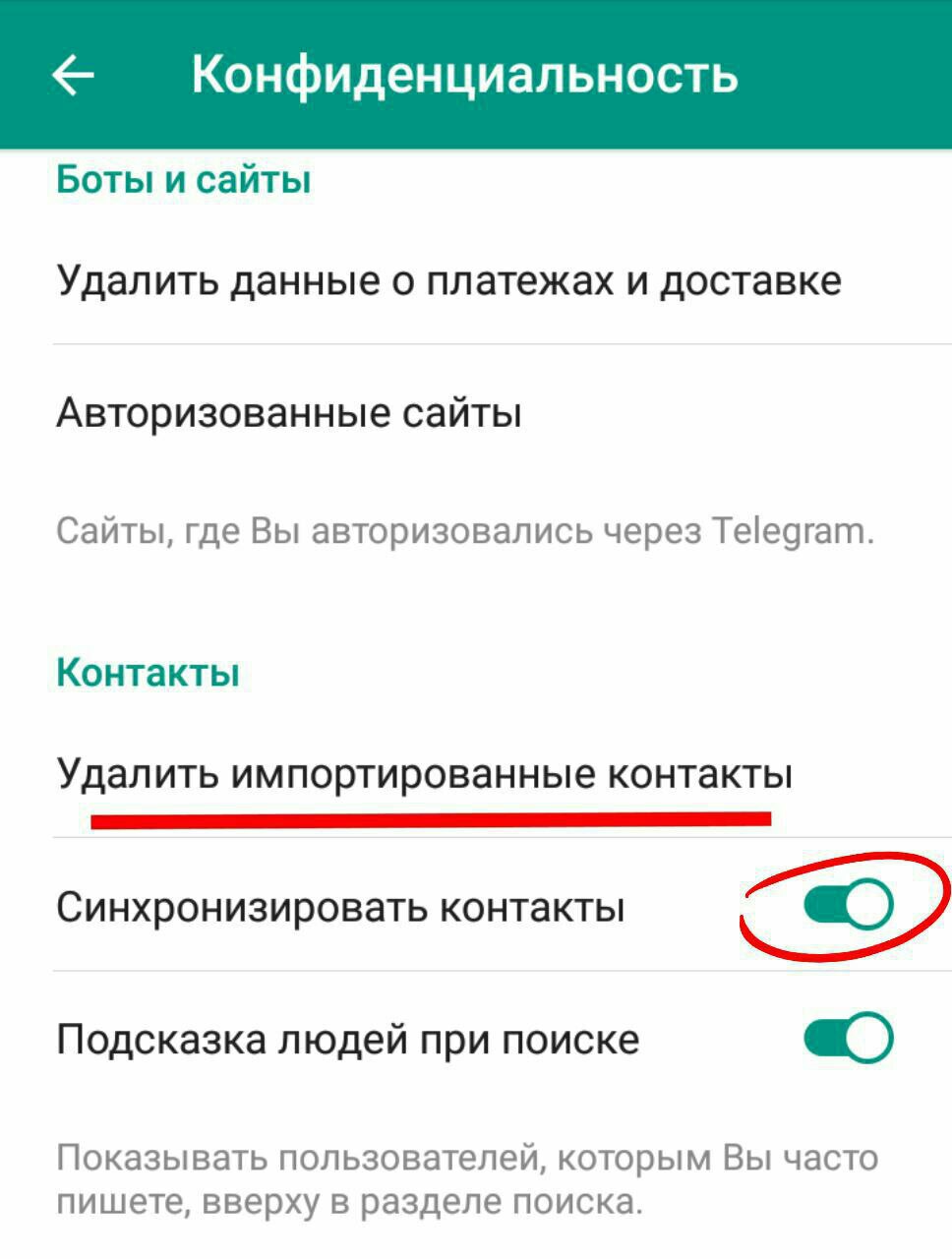Tap Удалить импортированные контакты
952x1259 pixels.
425,774
